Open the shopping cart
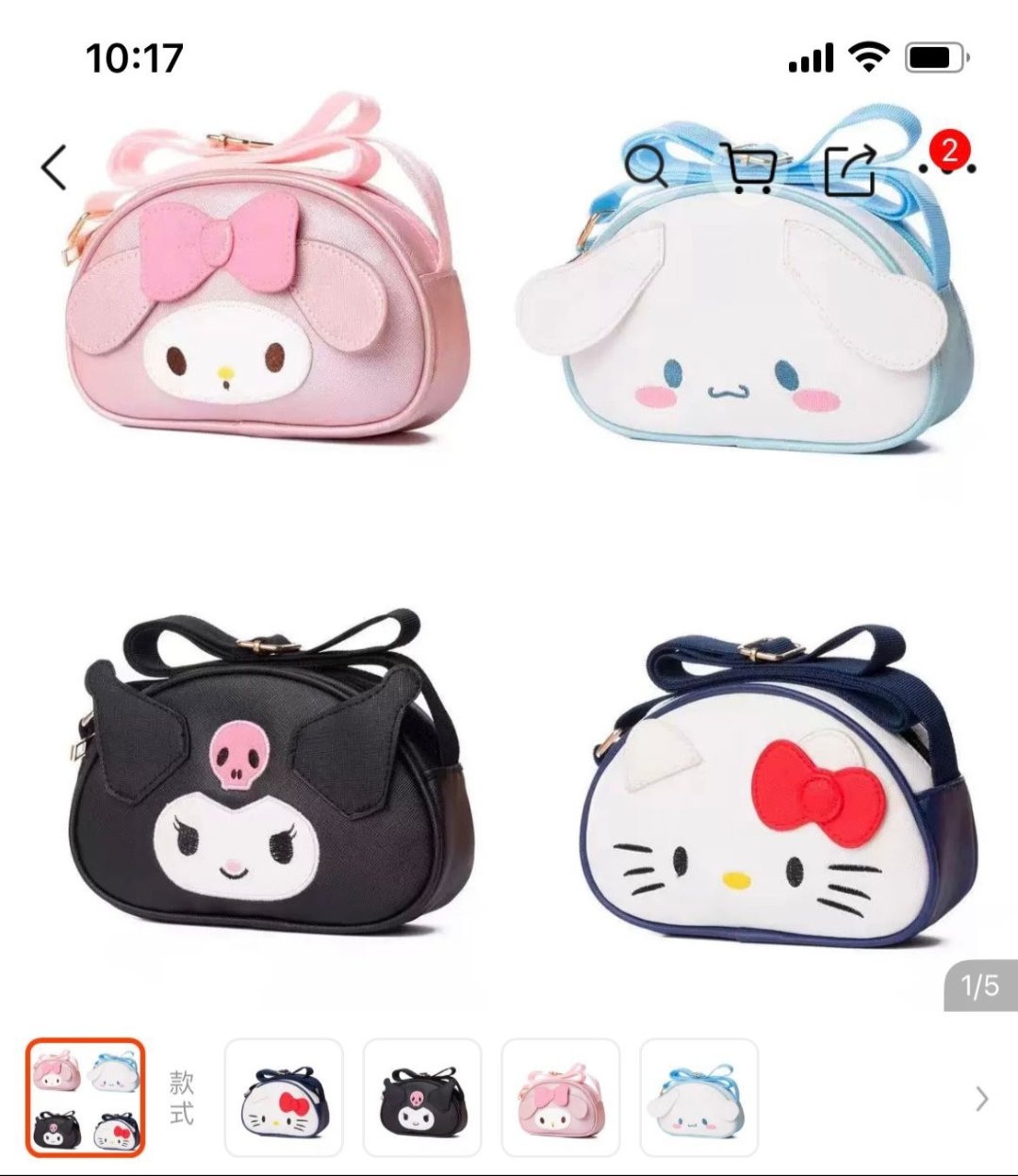 (748, 170)
